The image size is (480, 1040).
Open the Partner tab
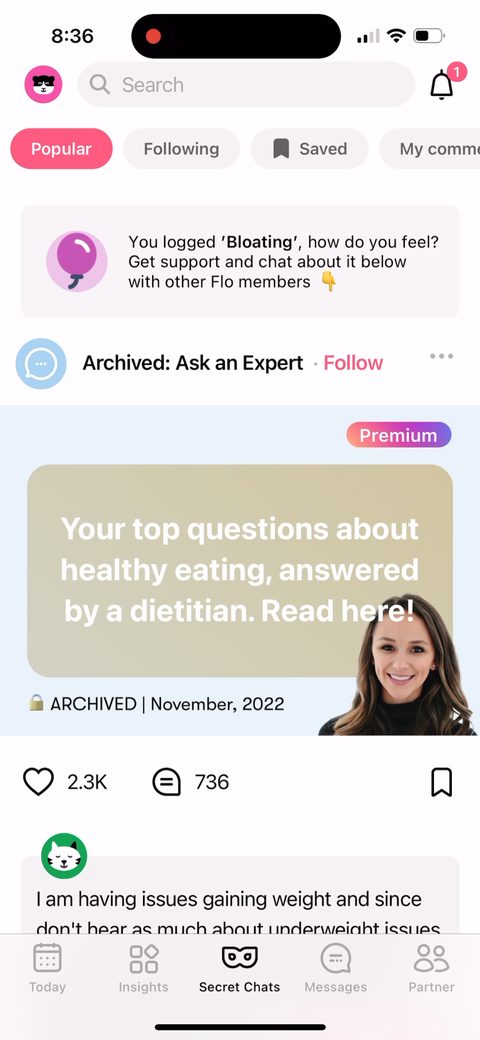pos(432,968)
